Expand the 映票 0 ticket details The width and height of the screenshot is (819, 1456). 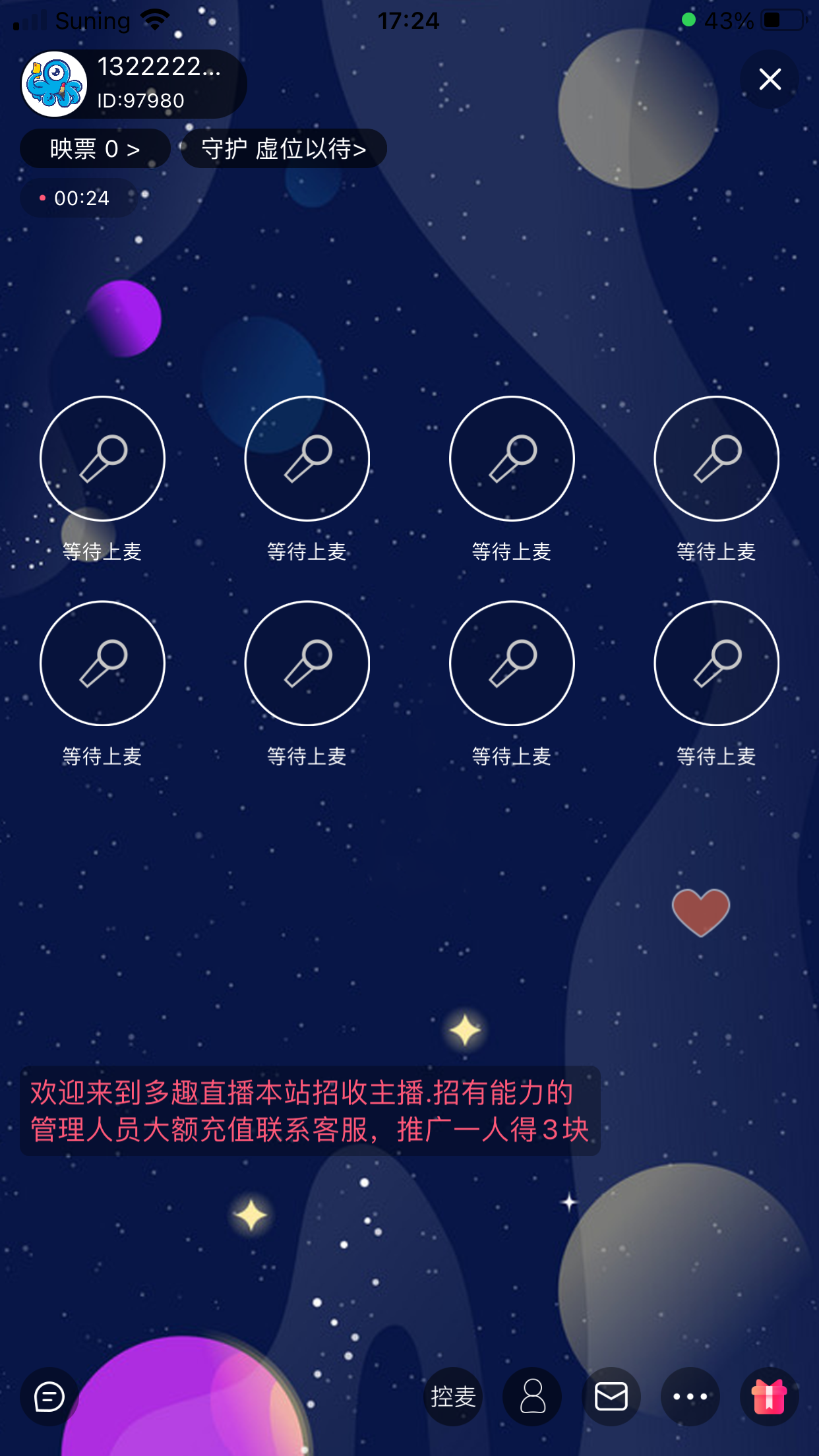click(x=94, y=148)
